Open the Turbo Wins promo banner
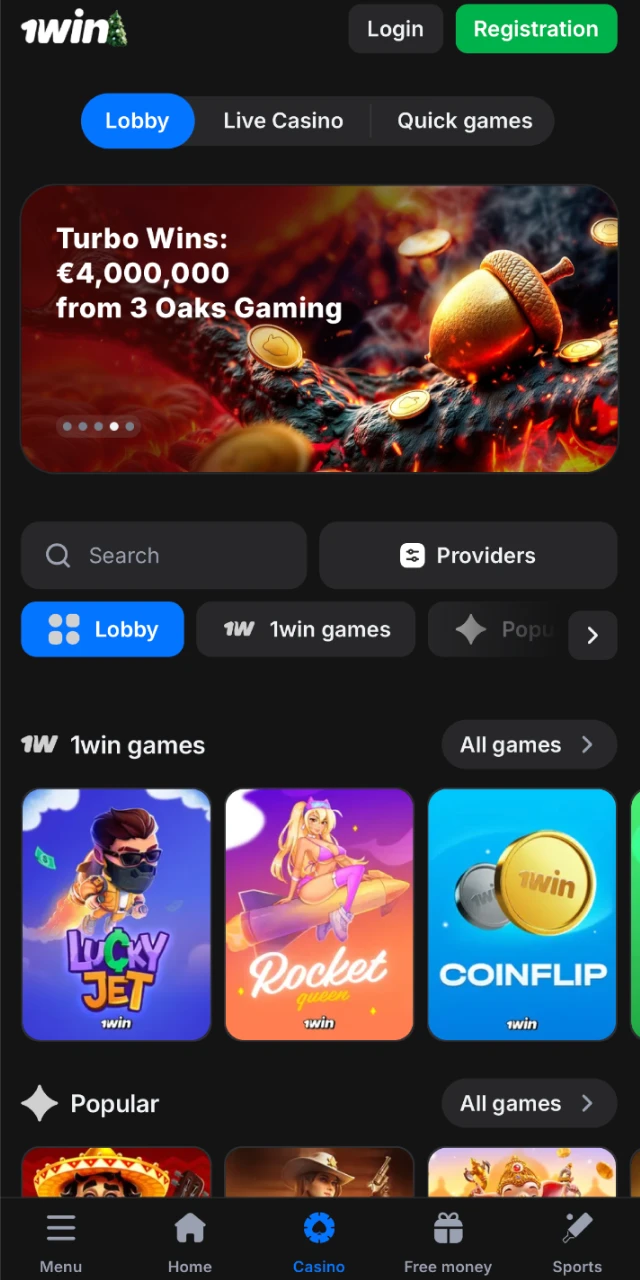This screenshot has height=1280, width=640. click(319, 328)
